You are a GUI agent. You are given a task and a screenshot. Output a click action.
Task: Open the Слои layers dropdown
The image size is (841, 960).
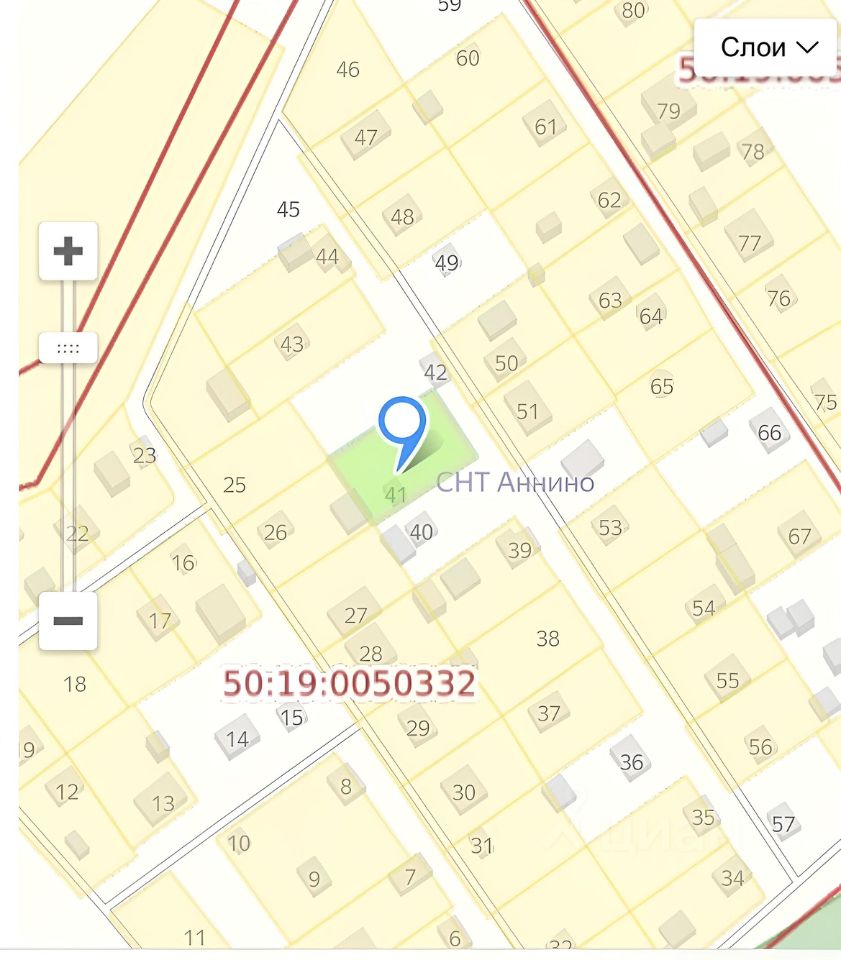pyautogui.click(x=768, y=47)
